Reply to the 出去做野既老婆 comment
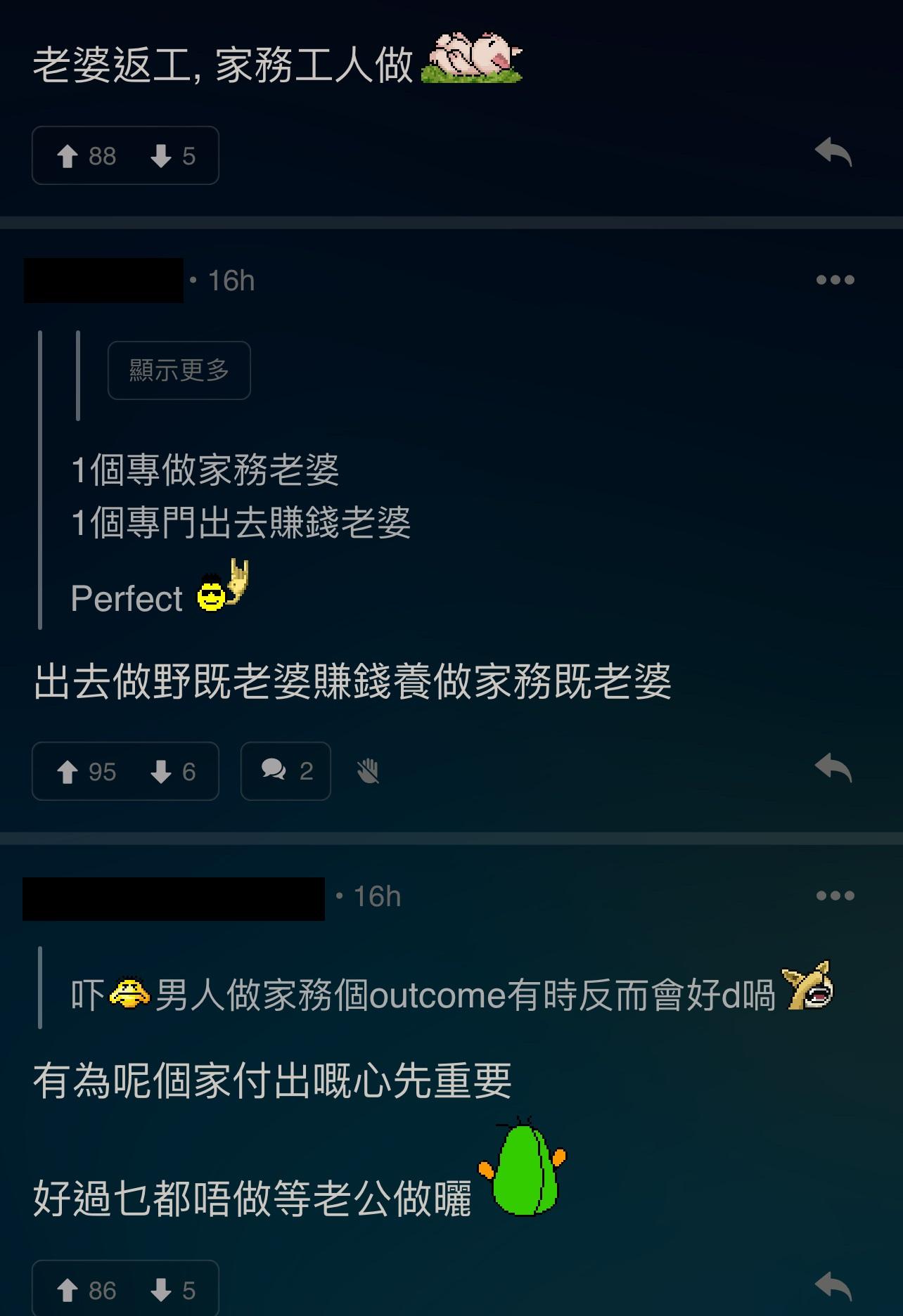Viewport: 903px width, 1316px height. click(x=833, y=768)
